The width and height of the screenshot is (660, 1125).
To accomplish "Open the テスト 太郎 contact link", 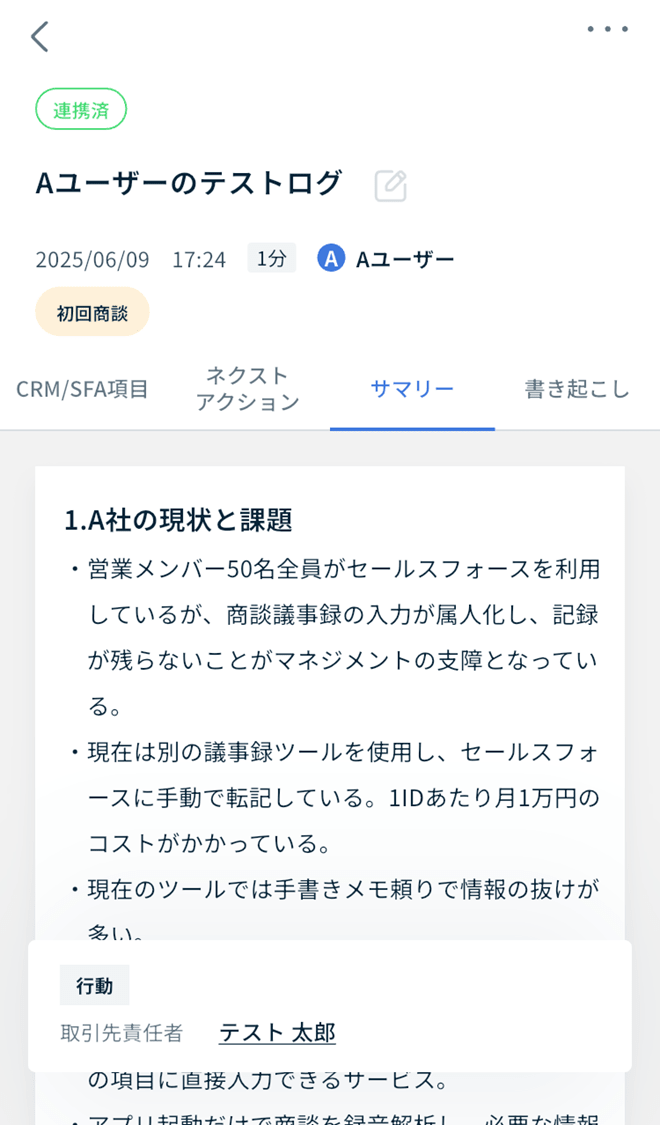I will [x=277, y=1033].
